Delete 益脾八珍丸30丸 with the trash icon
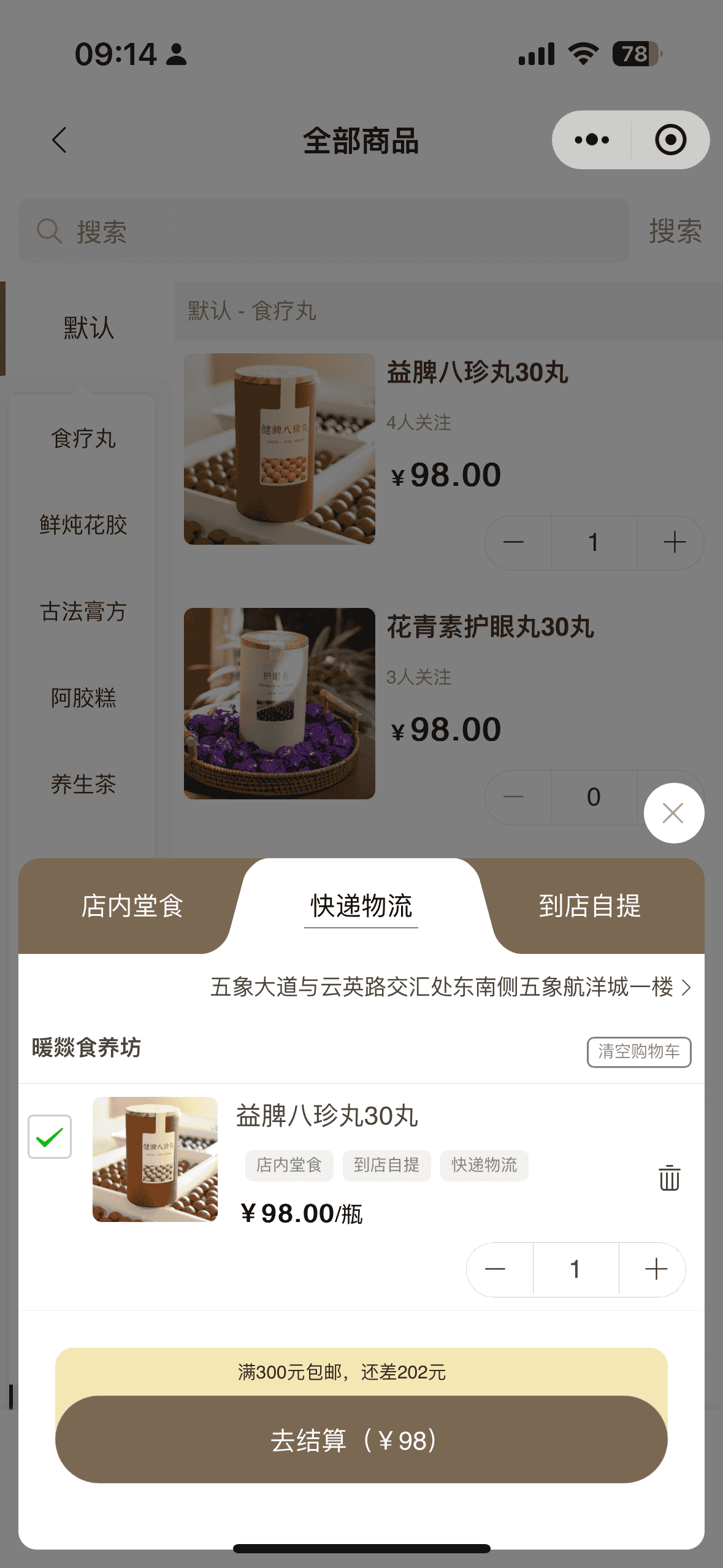The height and width of the screenshot is (1568, 723). point(669,1178)
